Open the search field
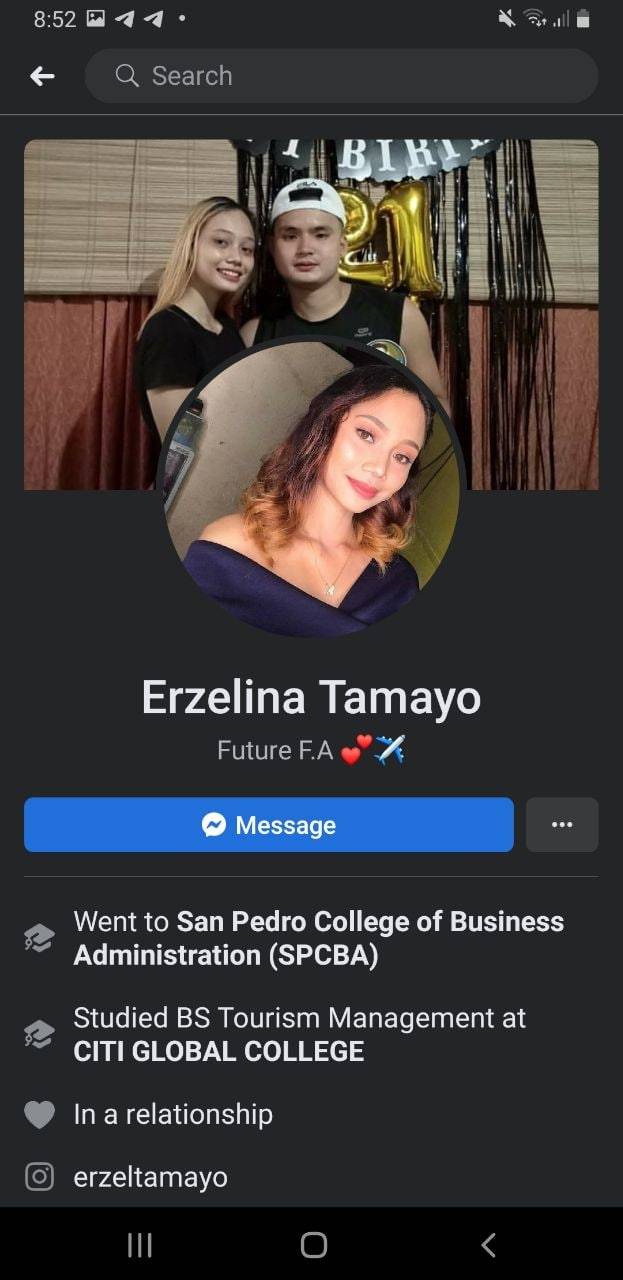 (x=340, y=76)
